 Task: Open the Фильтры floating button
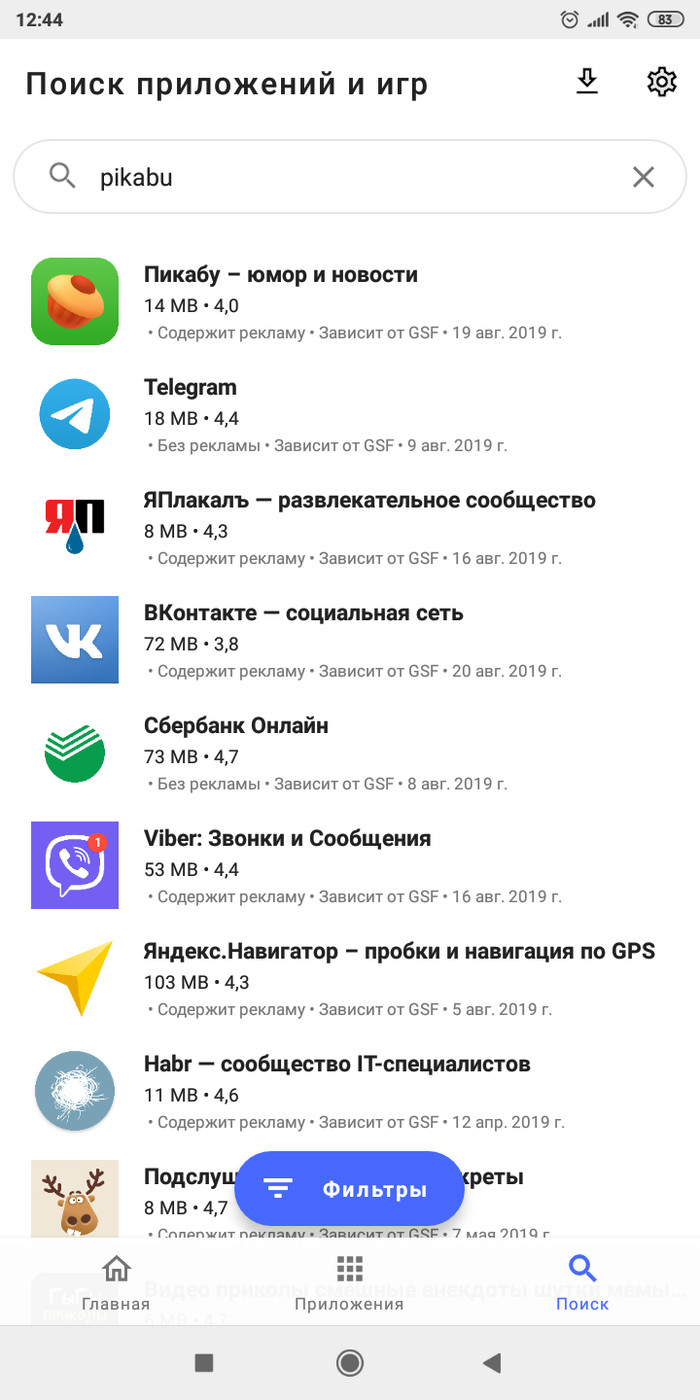click(349, 1189)
